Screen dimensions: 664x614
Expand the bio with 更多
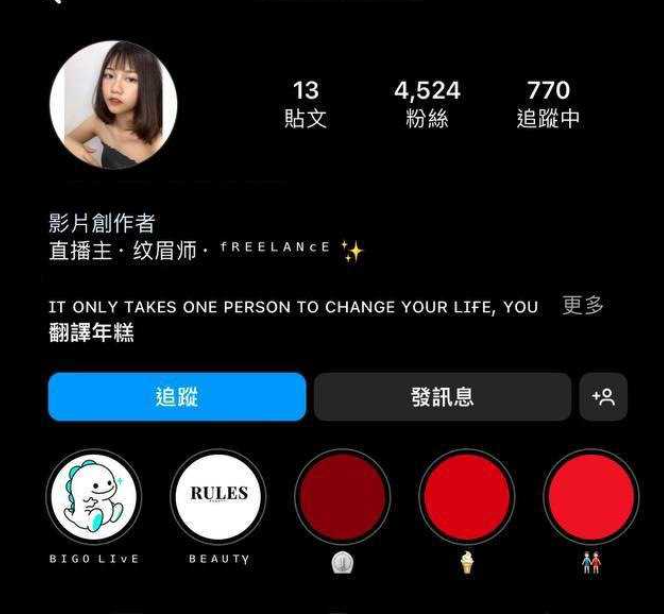click(583, 306)
